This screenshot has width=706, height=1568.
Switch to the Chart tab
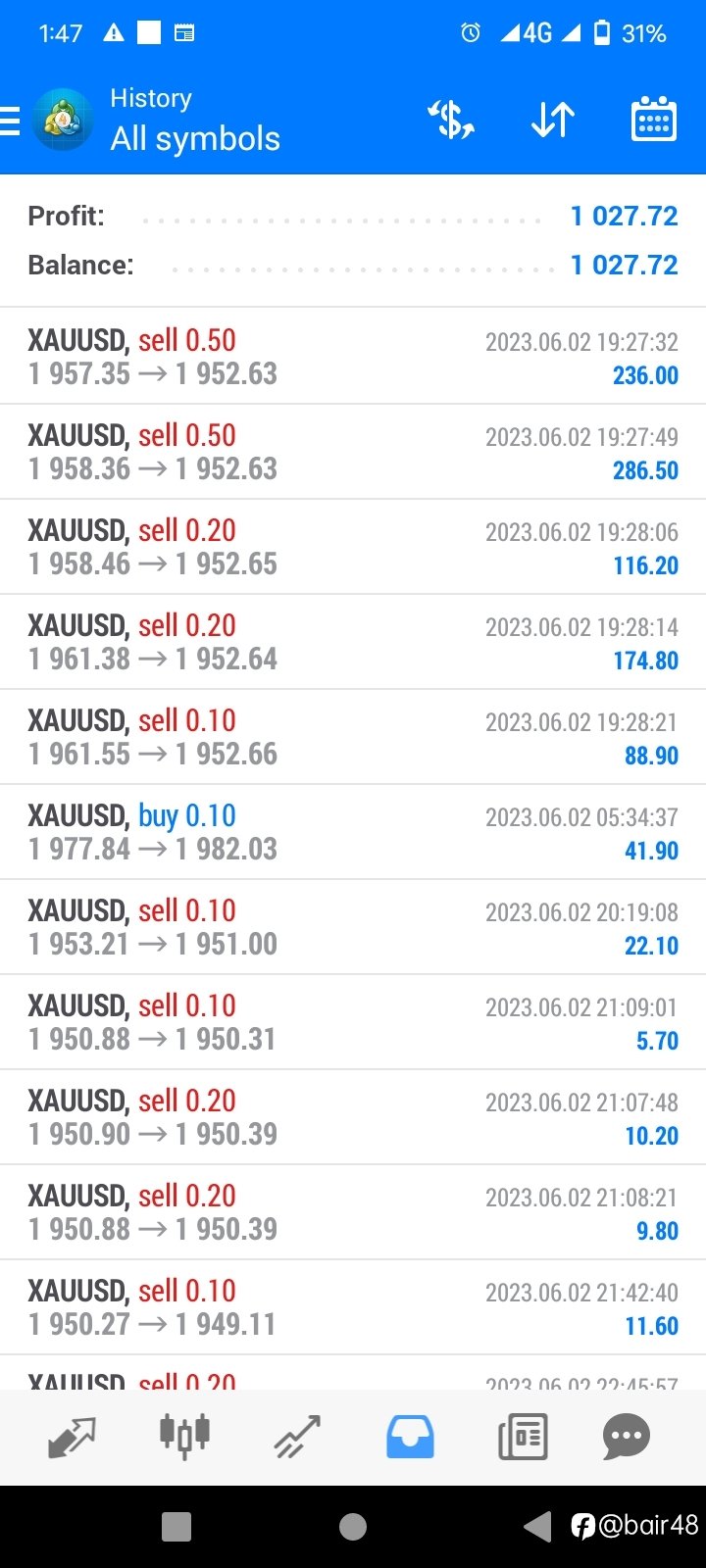(x=184, y=1435)
